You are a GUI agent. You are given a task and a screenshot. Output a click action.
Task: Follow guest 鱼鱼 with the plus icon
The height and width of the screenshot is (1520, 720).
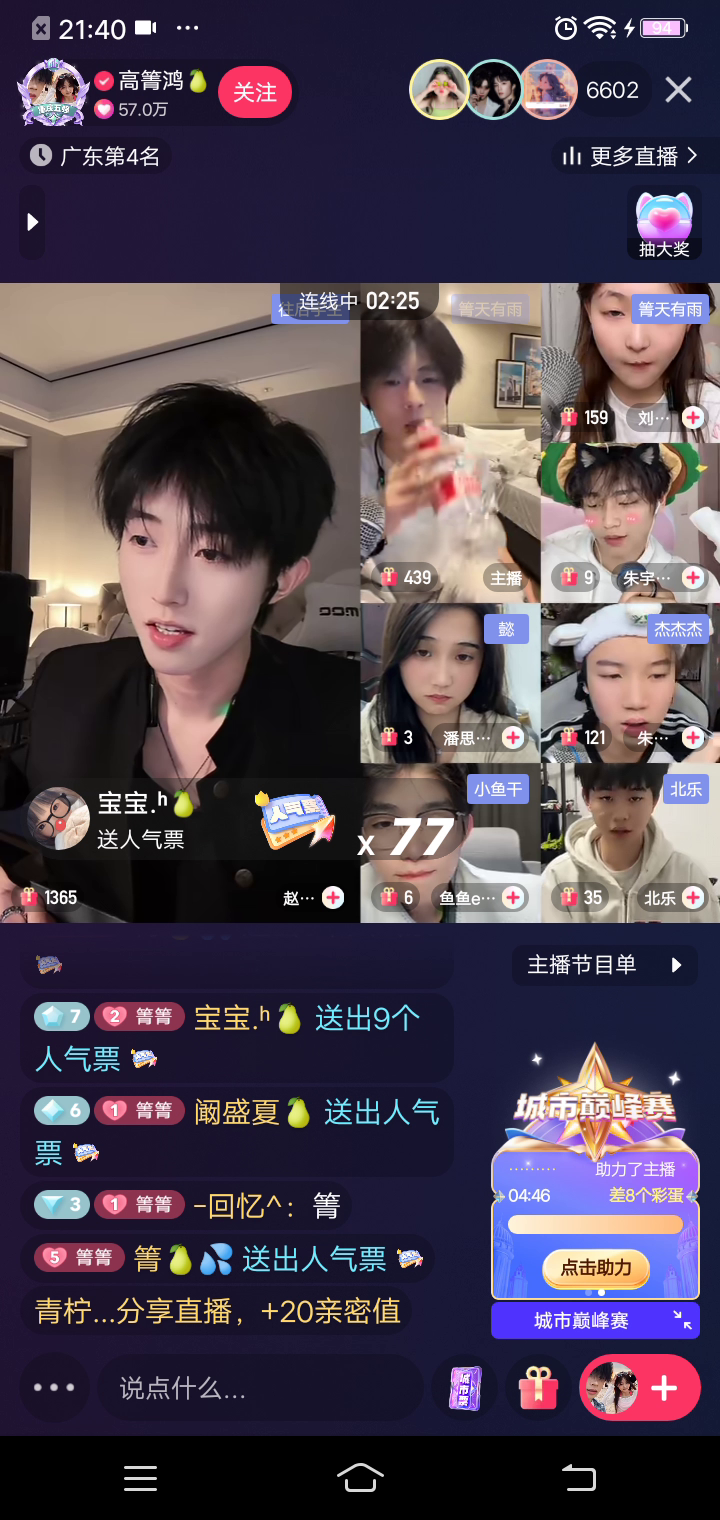click(513, 897)
